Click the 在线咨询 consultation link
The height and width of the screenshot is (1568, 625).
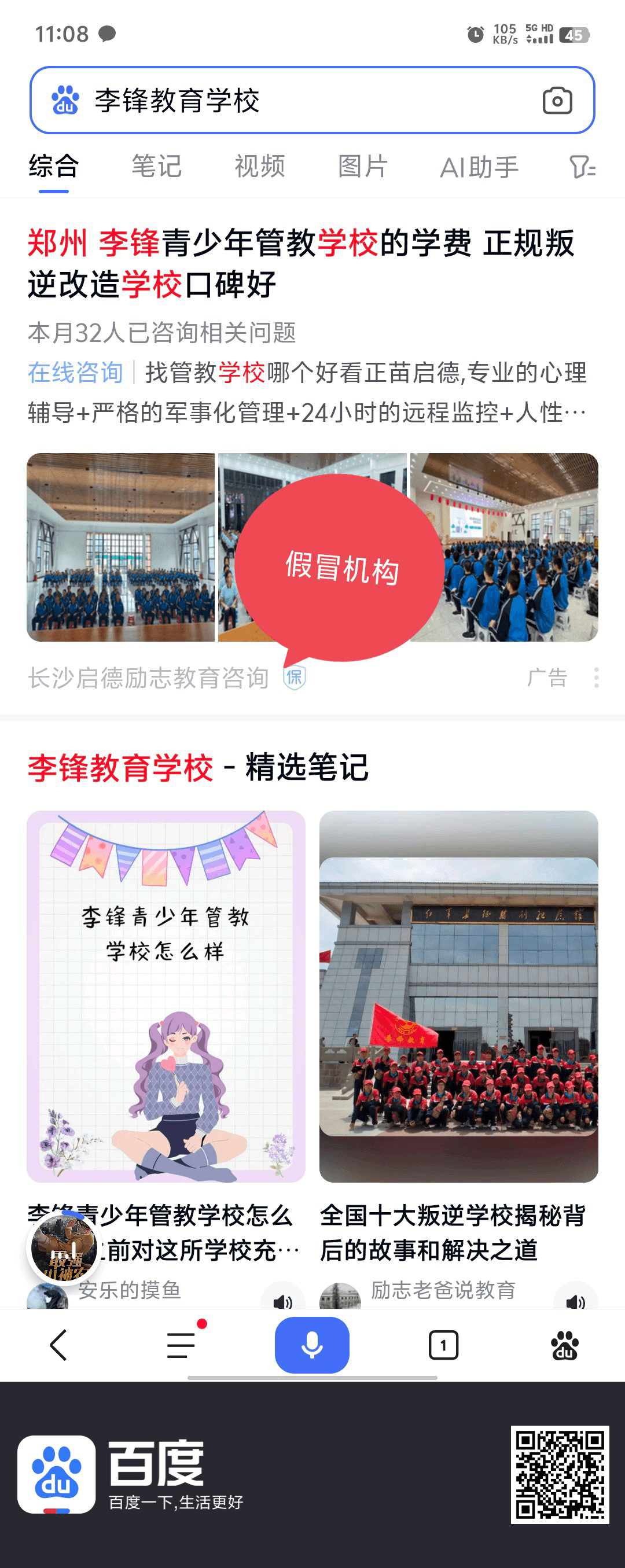tap(75, 374)
